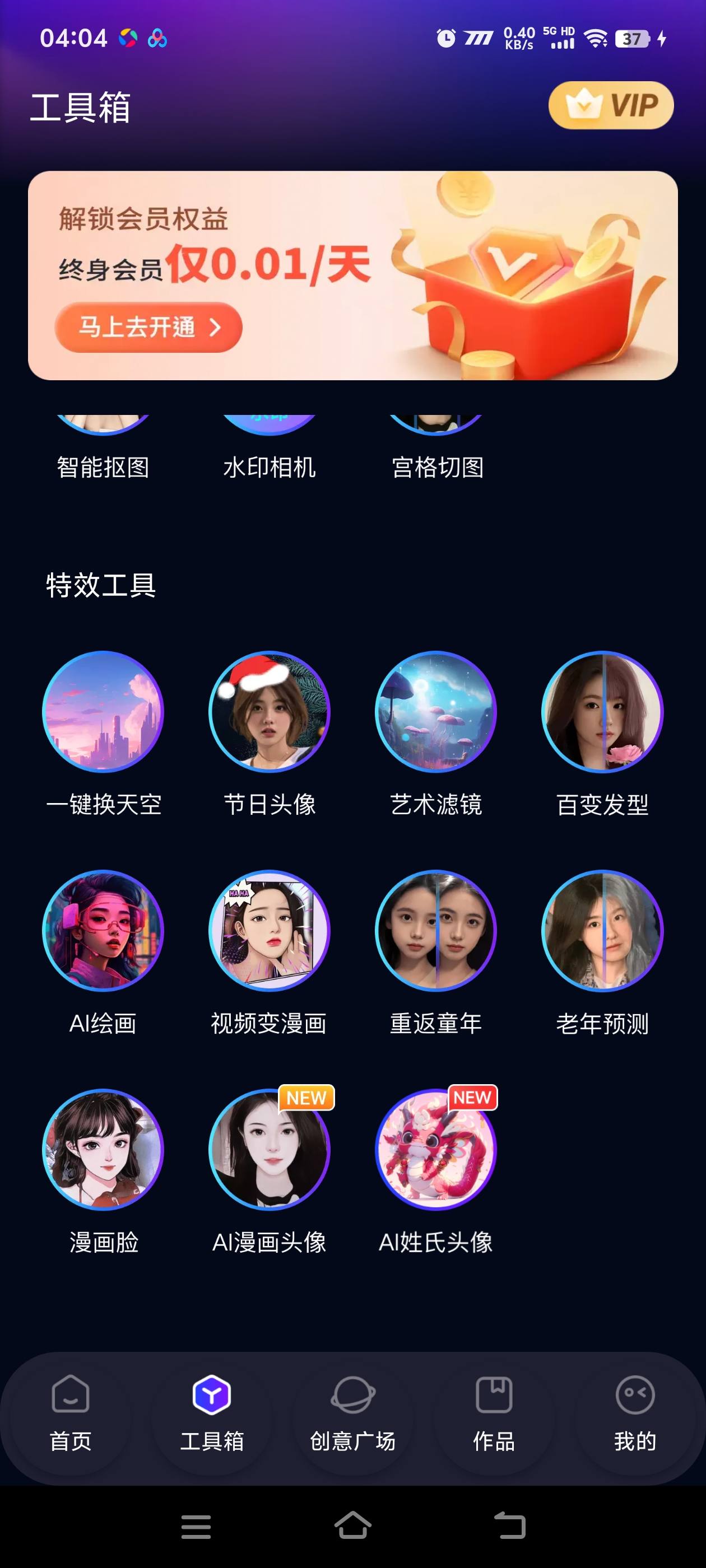Launch the 老年预测 tool
This screenshot has width=706, height=1568.
pyautogui.click(x=602, y=931)
